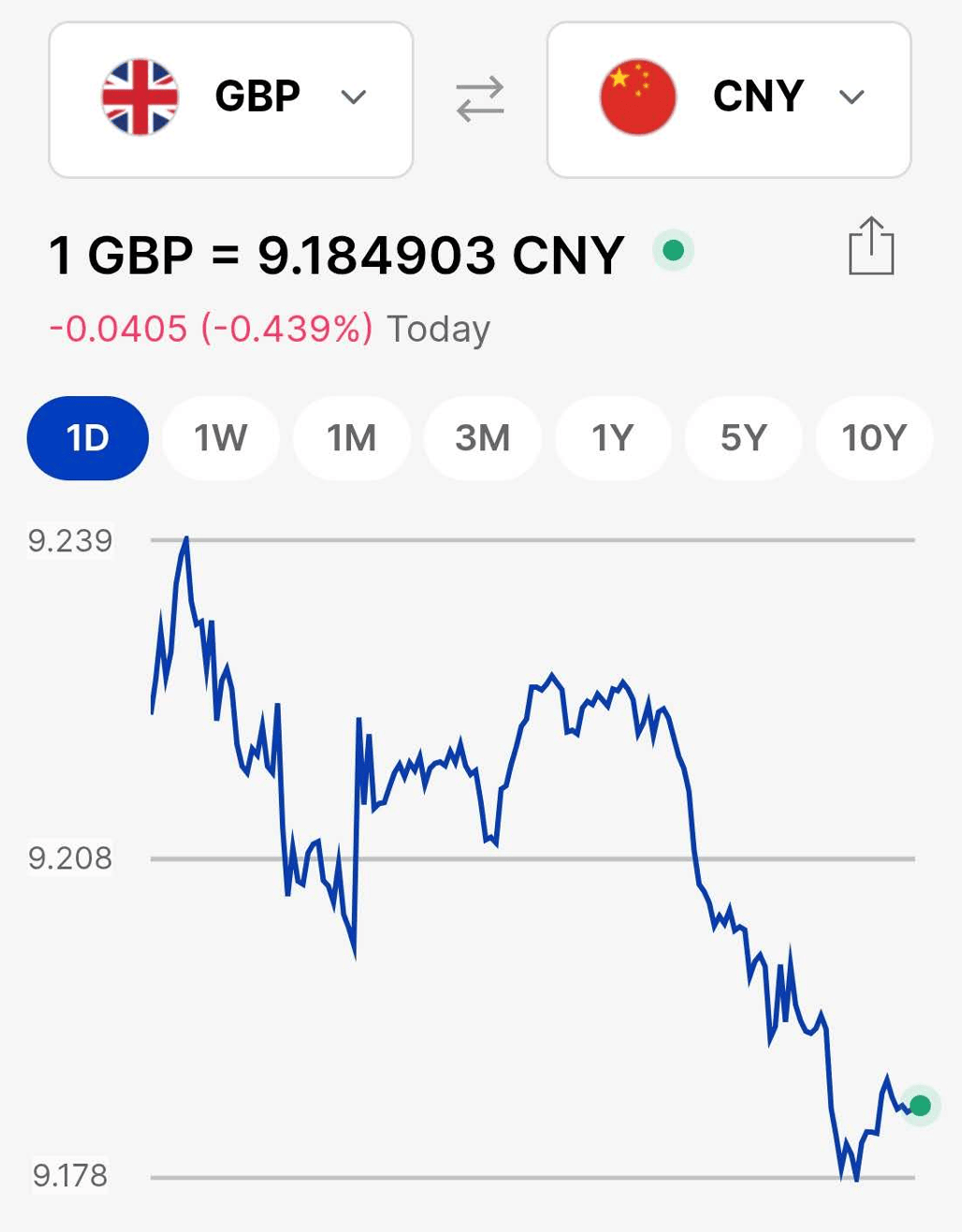Display the 5Y chart range

click(x=743, y=438)
